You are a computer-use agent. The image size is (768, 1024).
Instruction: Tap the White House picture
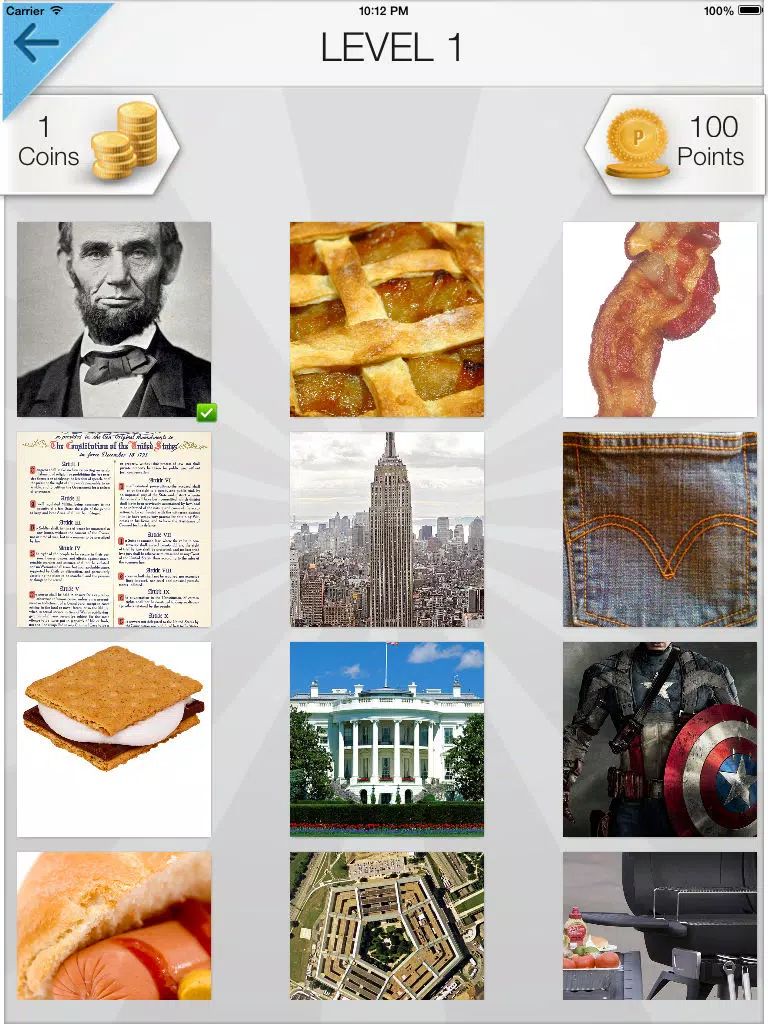click(387, 739)
